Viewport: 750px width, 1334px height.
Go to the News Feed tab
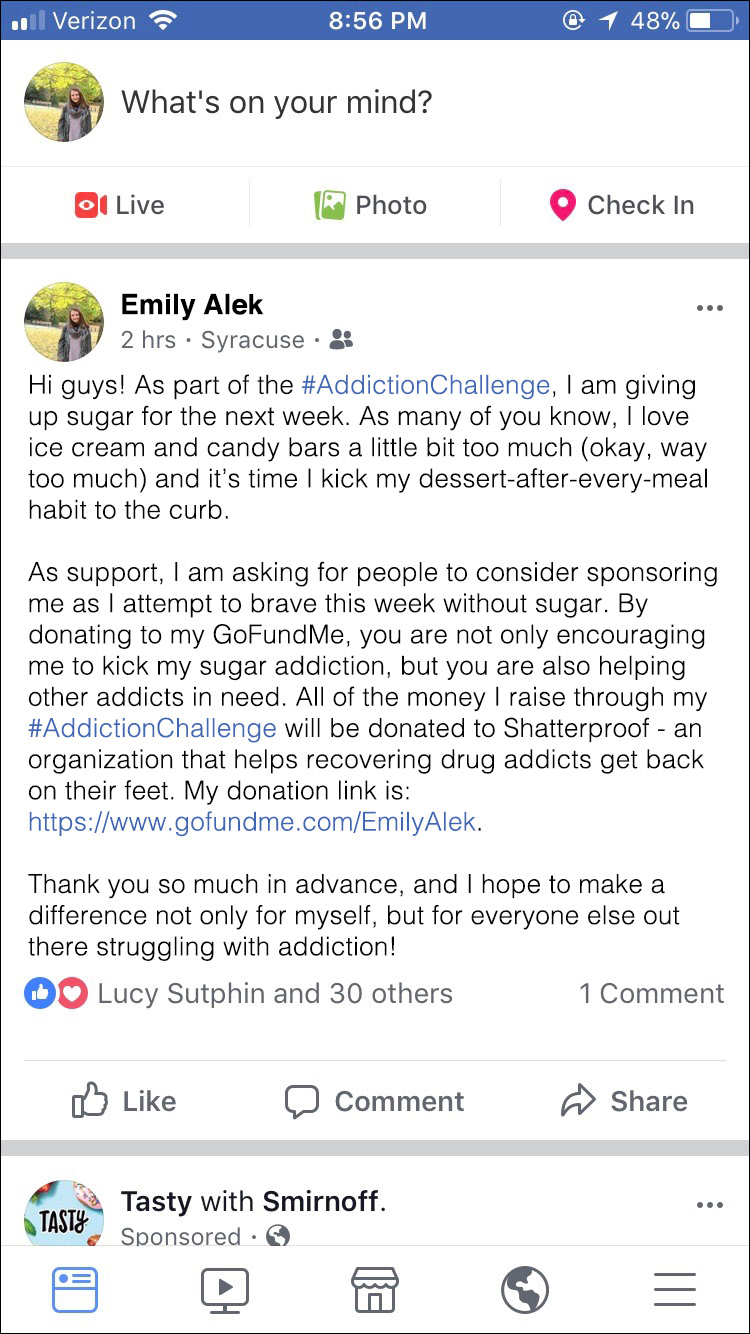(75, 1289)
